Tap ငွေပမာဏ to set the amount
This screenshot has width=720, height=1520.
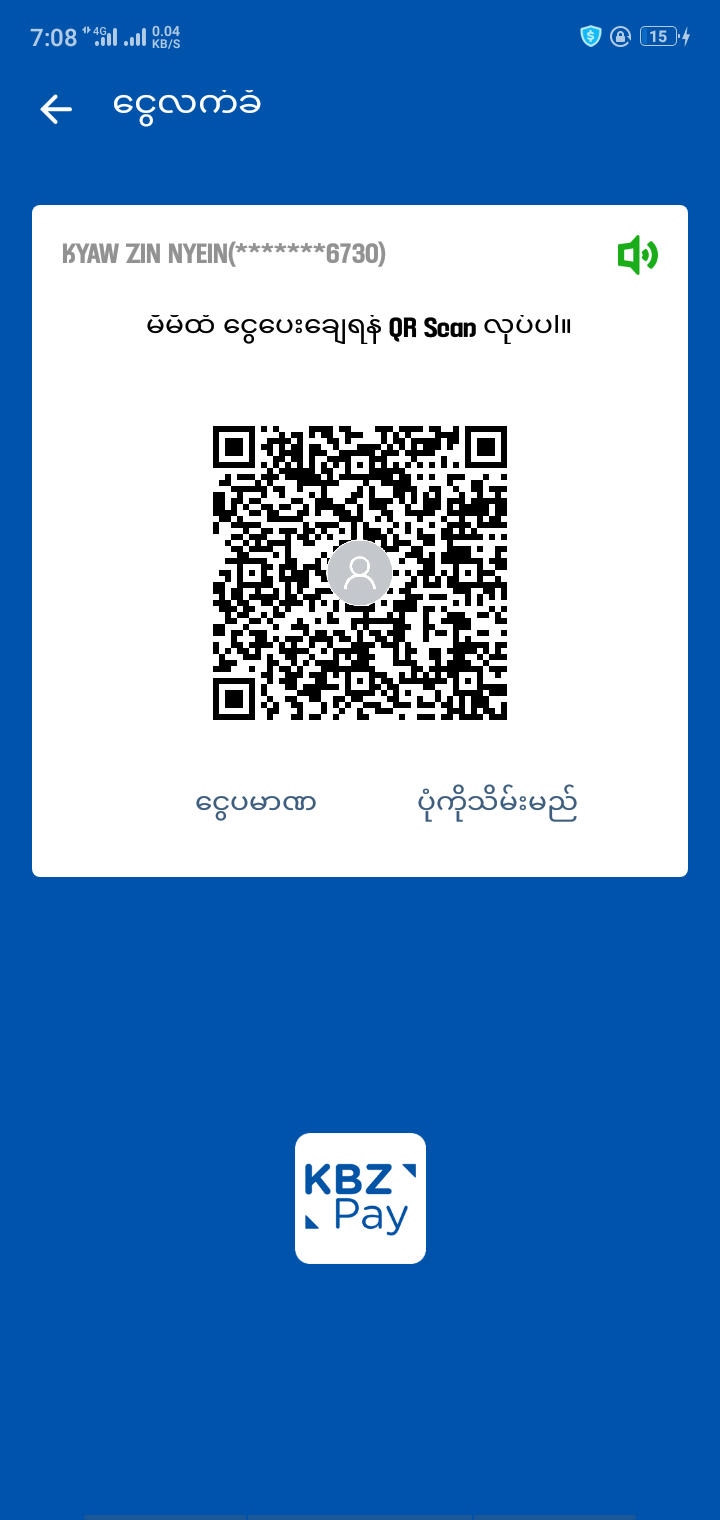coord(256,803)
